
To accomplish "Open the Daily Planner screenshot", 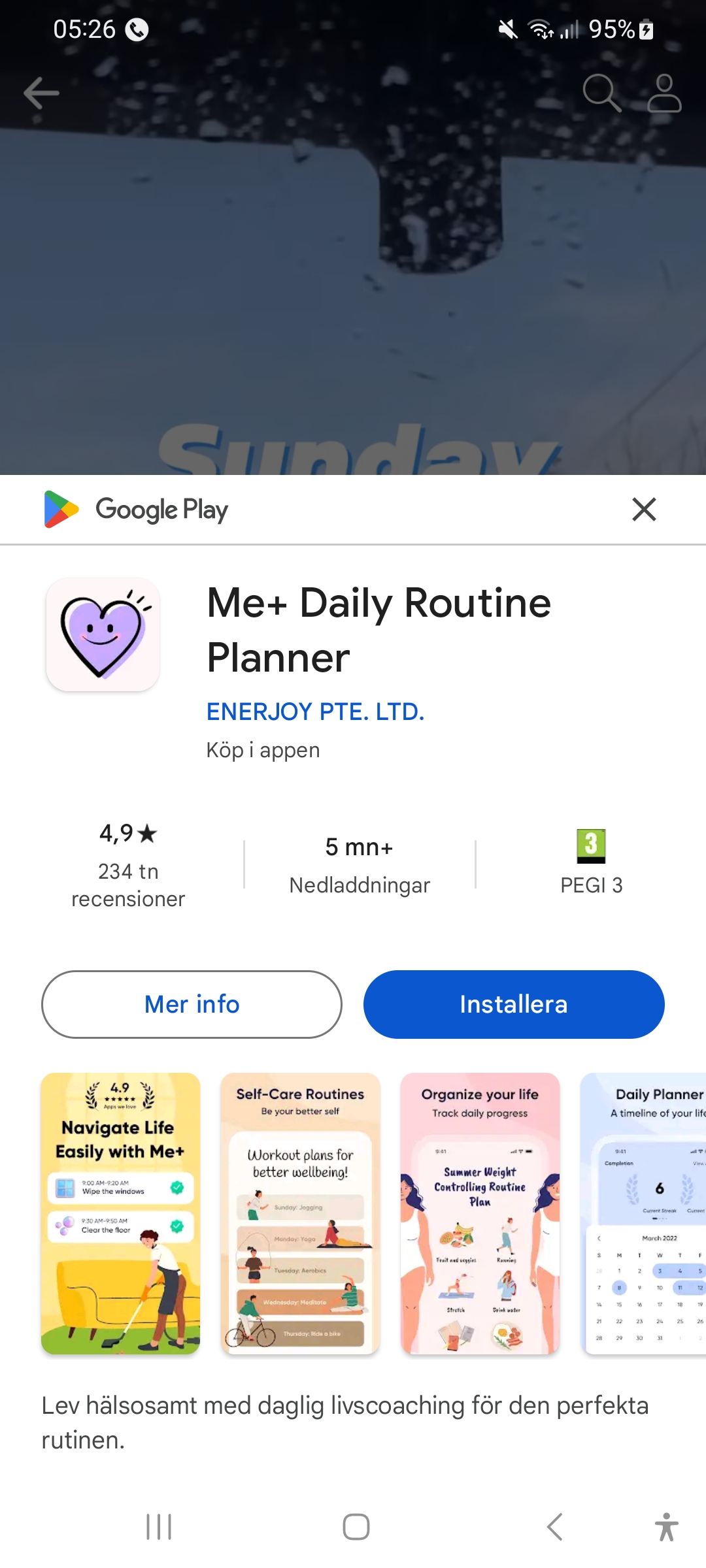I will [x=644, y=1213].
